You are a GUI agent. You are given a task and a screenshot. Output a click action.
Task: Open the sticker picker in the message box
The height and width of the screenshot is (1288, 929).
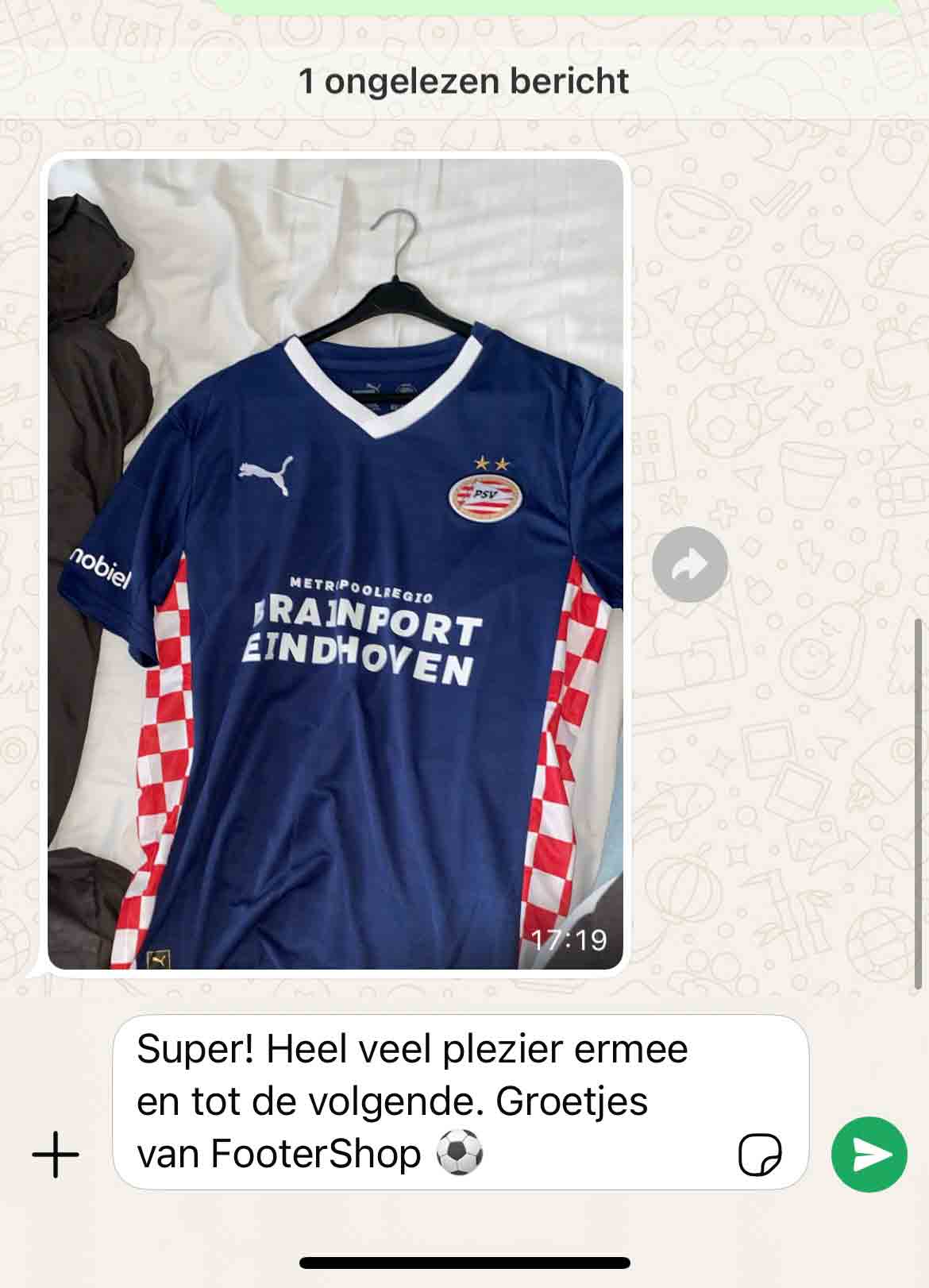tap(760, 1154)
